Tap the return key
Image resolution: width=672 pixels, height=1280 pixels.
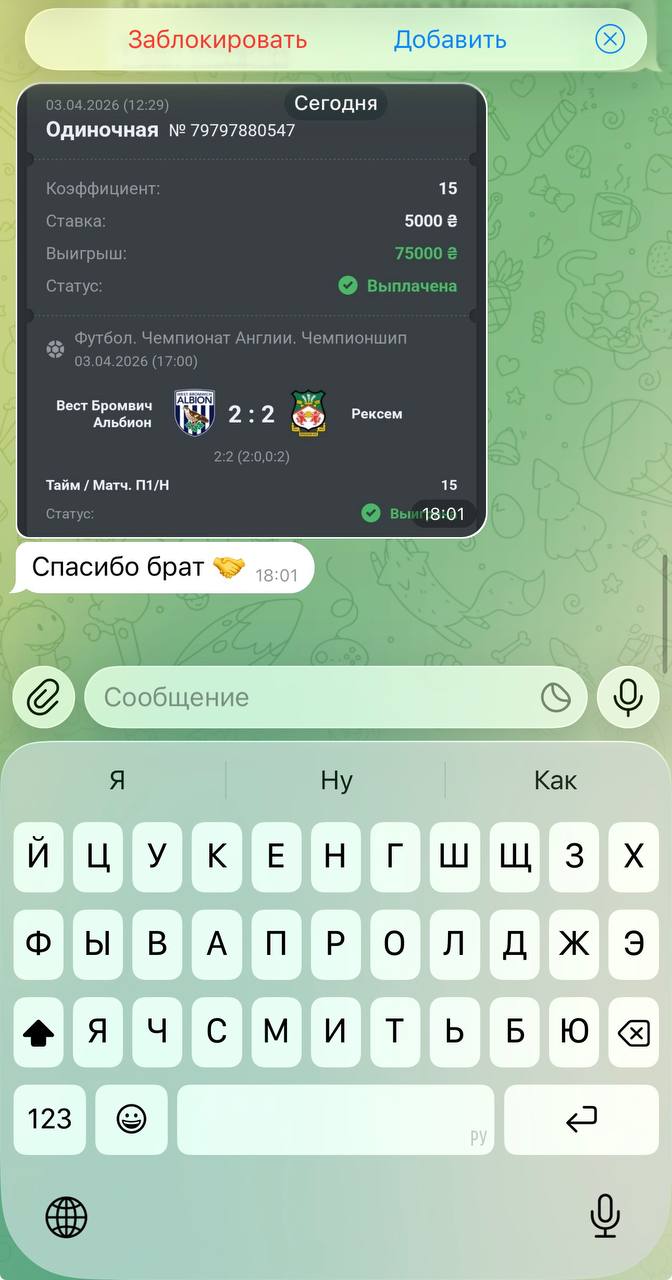(x=581, y=1118)
